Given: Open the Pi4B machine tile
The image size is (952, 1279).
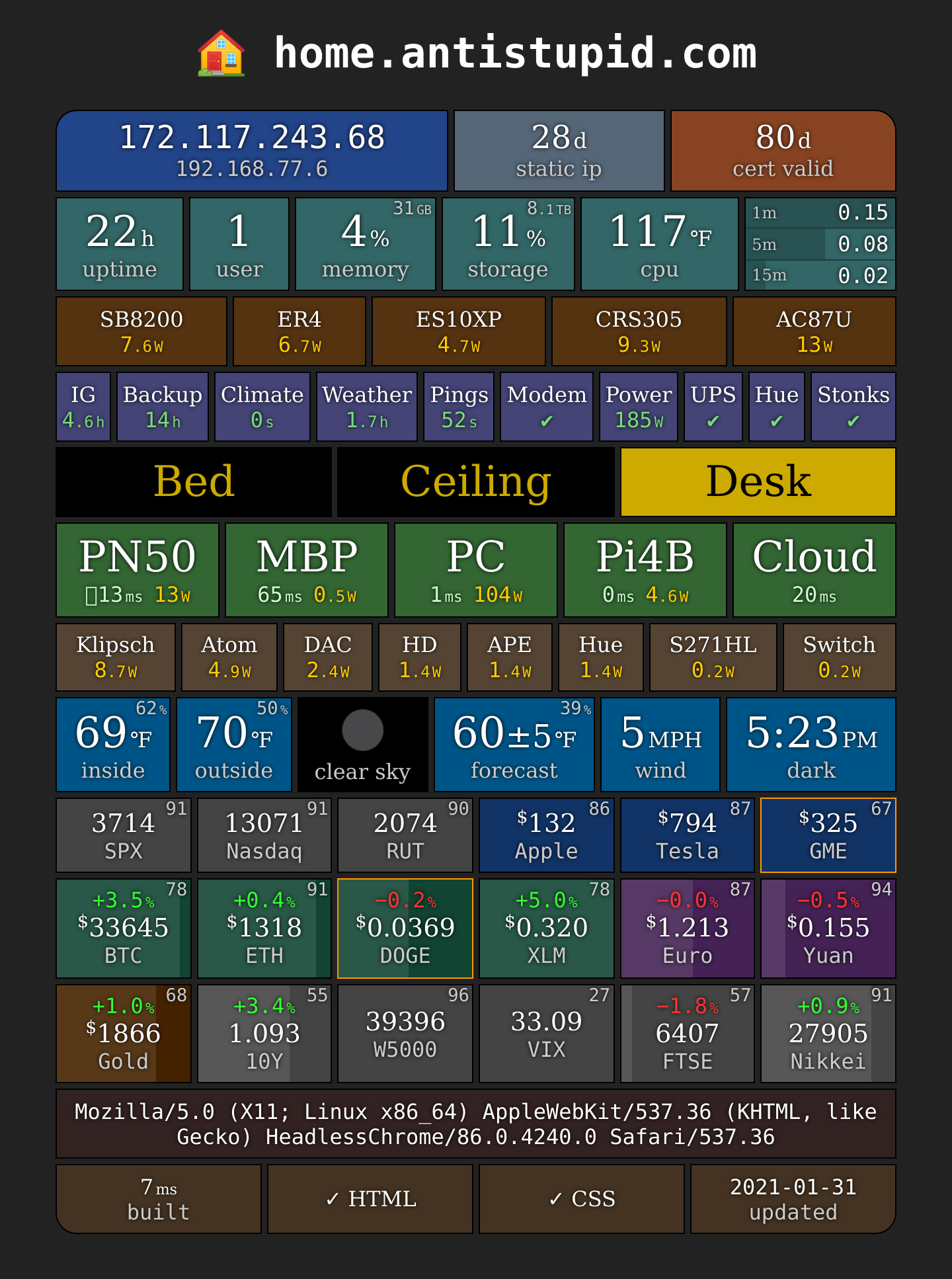Looking at the screenshot, I should click(x=645, y=570).
